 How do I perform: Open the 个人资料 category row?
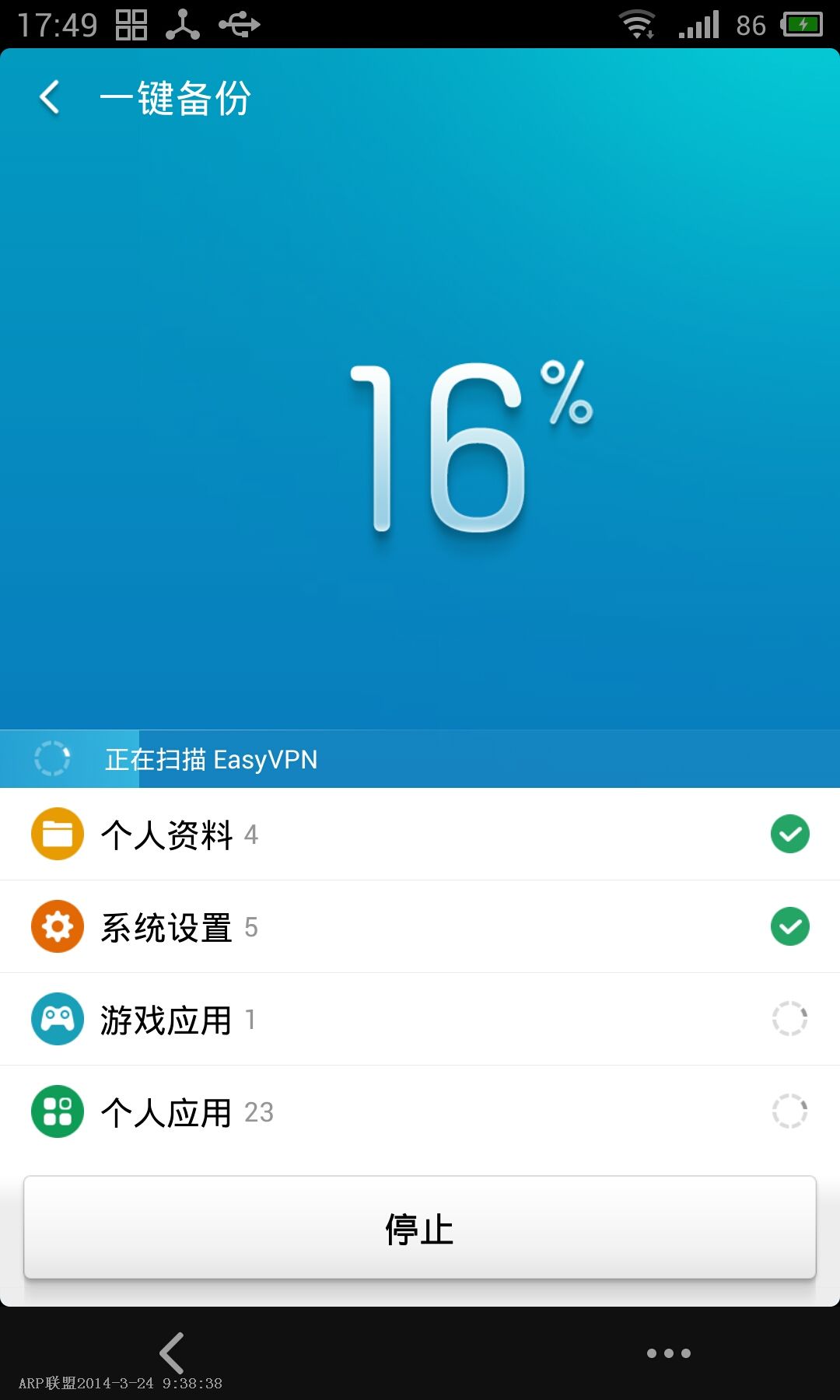coord(420,835)
